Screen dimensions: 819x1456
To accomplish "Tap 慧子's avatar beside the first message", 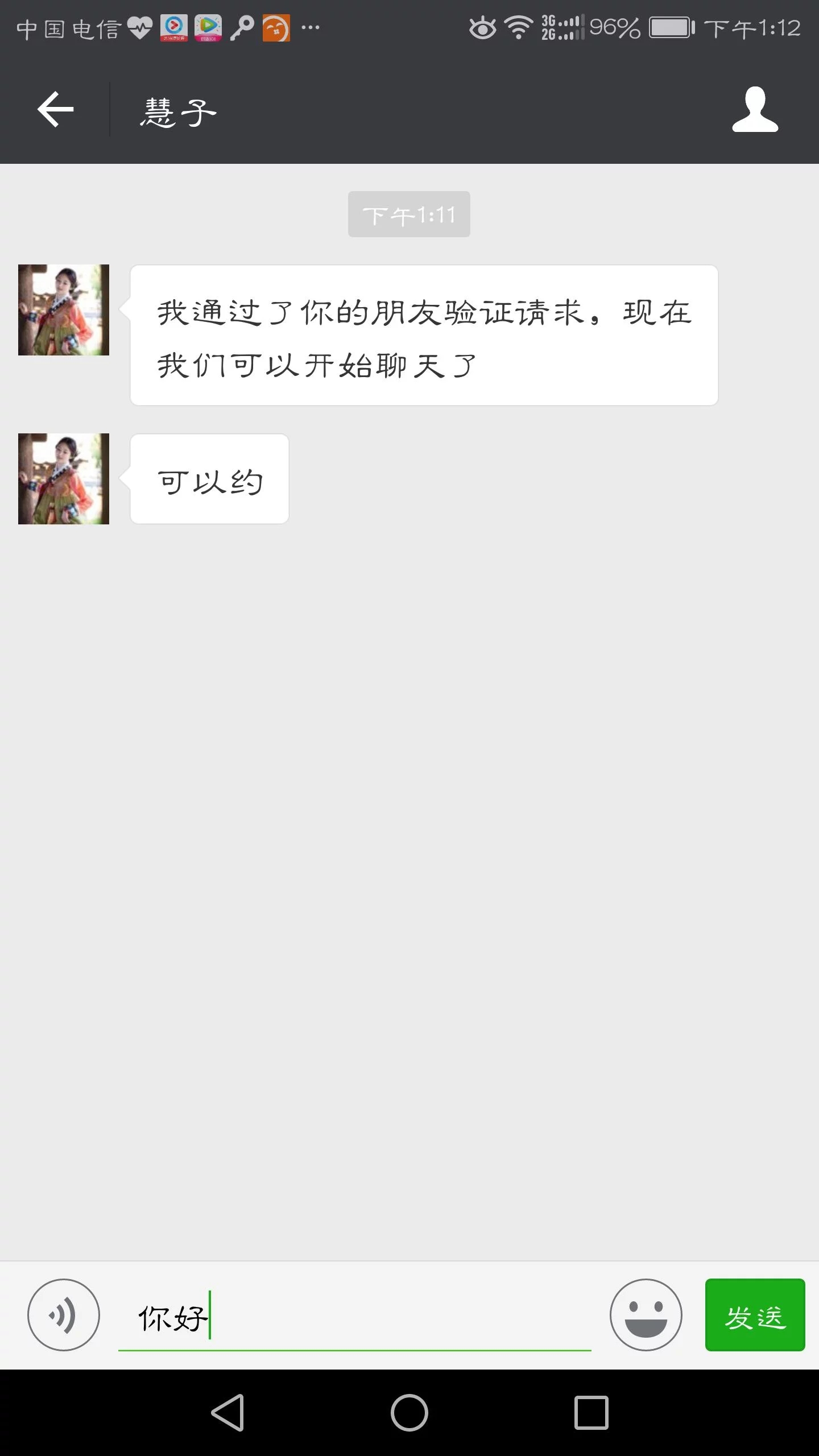I will [x=63, y=311].
